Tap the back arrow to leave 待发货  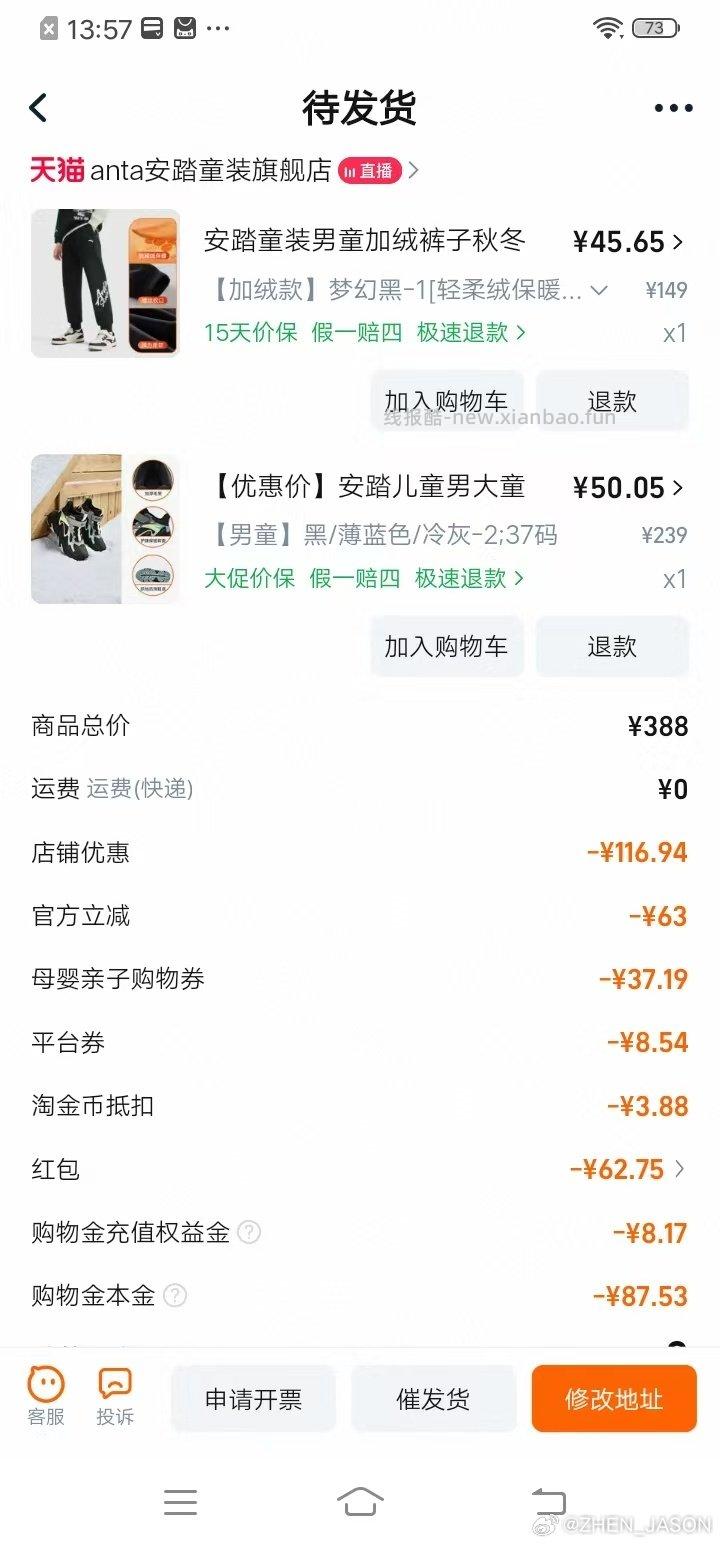tap(38, 107)
